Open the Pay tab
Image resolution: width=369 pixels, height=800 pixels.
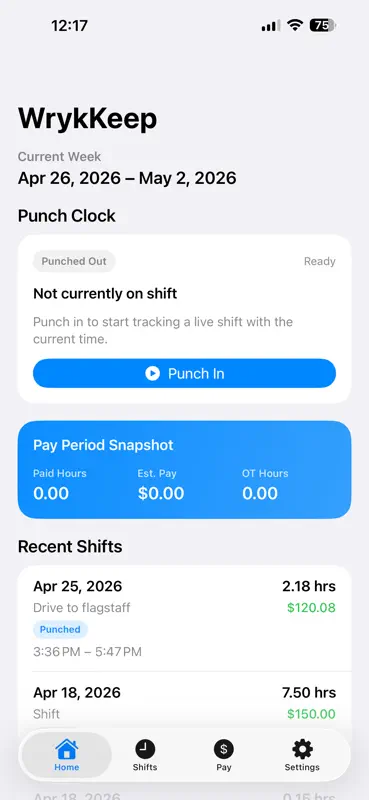[x=224, y=756]
